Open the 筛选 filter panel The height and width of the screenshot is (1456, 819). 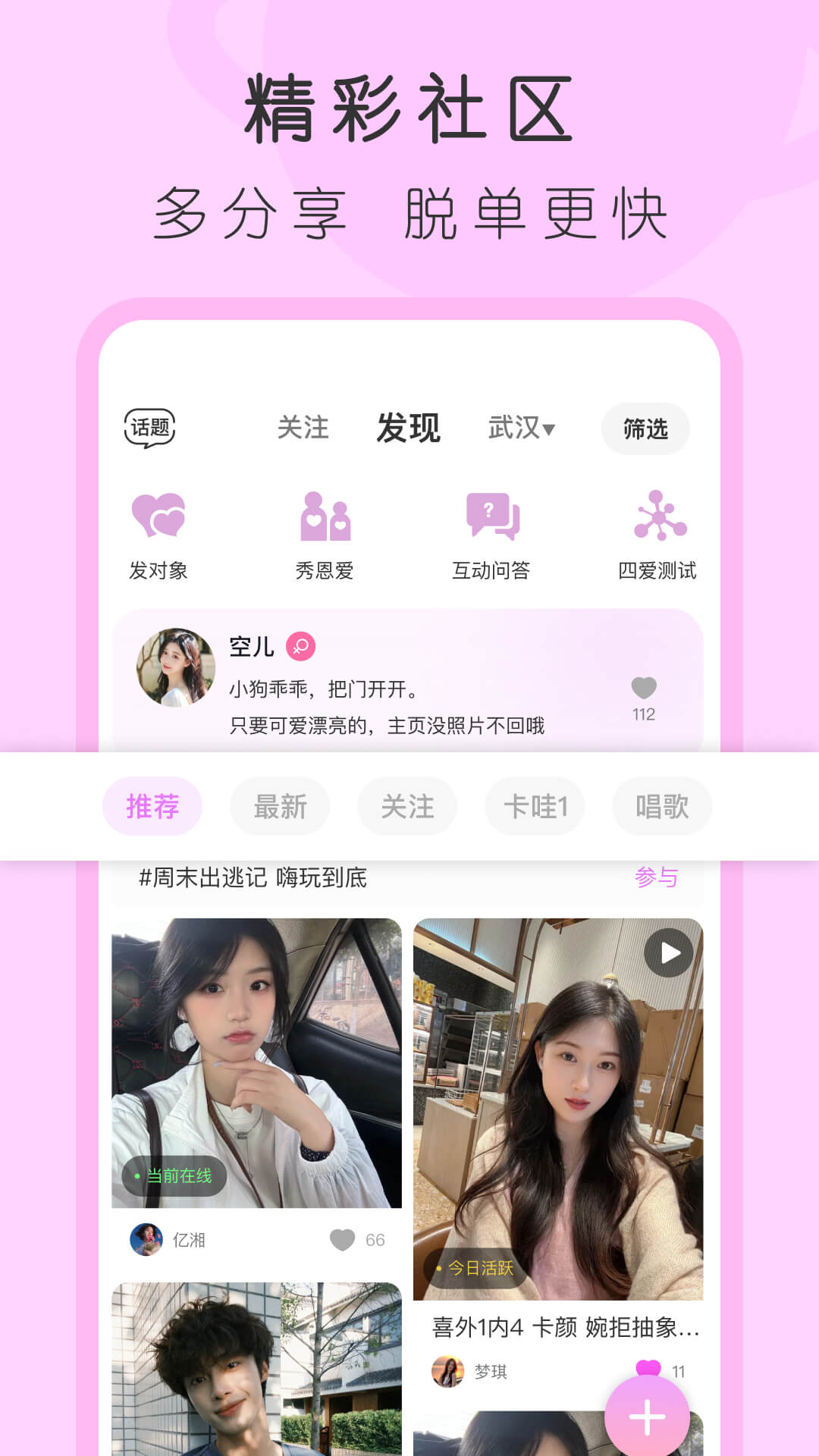coord(645,428)
